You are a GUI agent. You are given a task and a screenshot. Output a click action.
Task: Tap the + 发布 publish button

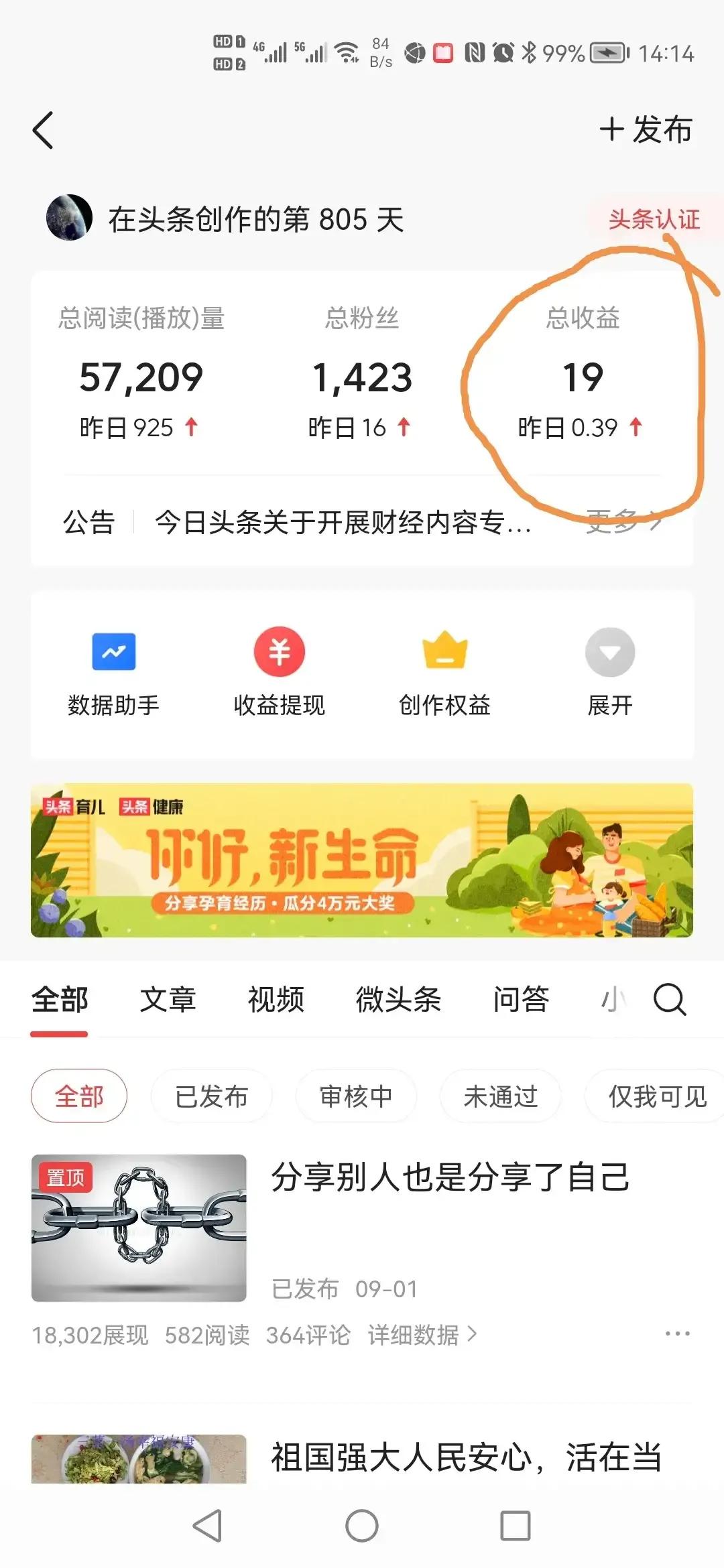[x=646, y=131]
